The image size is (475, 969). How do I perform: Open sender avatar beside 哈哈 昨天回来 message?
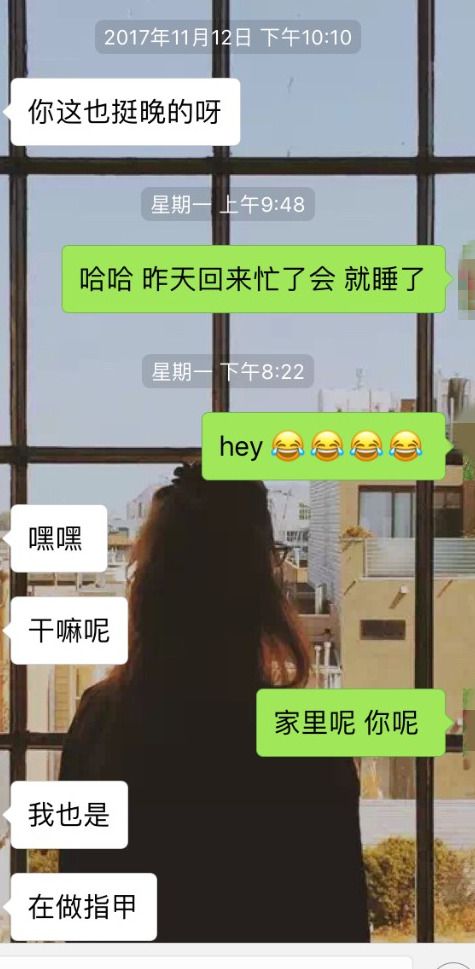point(467,279)
